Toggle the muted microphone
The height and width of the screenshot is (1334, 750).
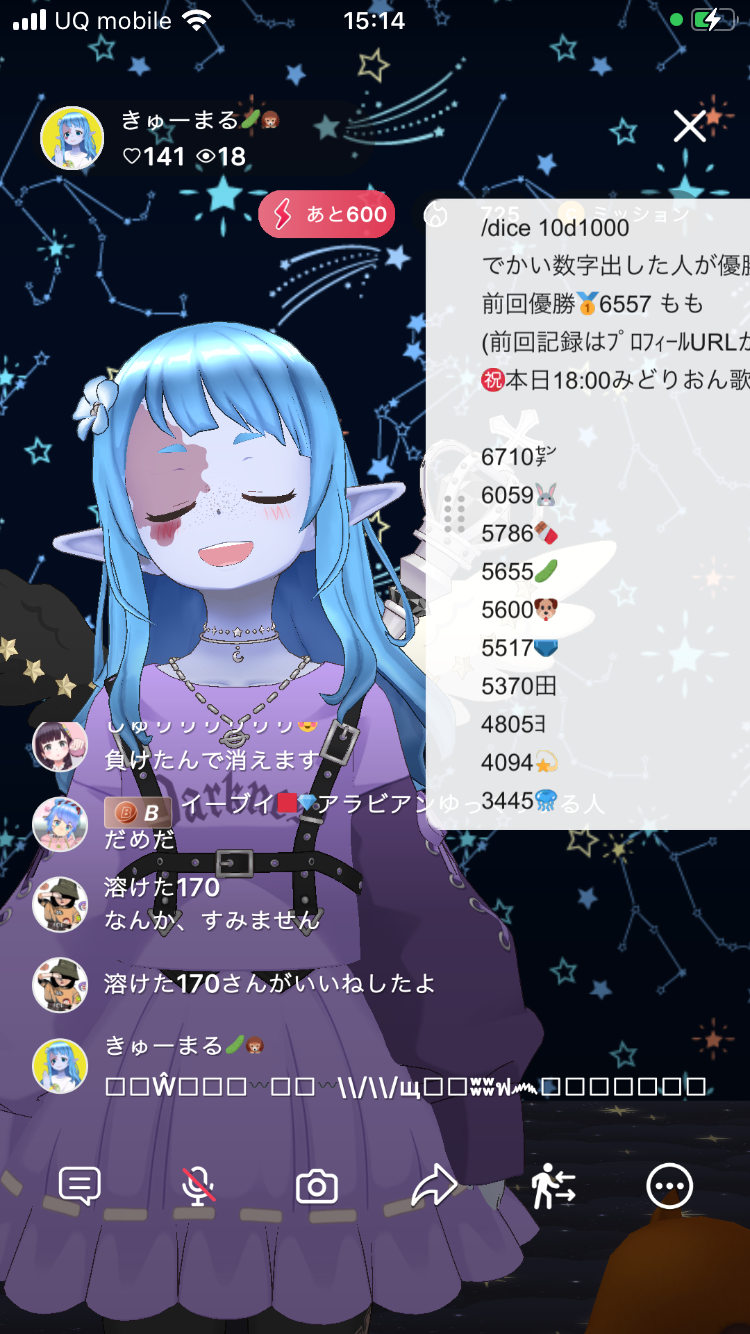click(x=198, y=1186)
